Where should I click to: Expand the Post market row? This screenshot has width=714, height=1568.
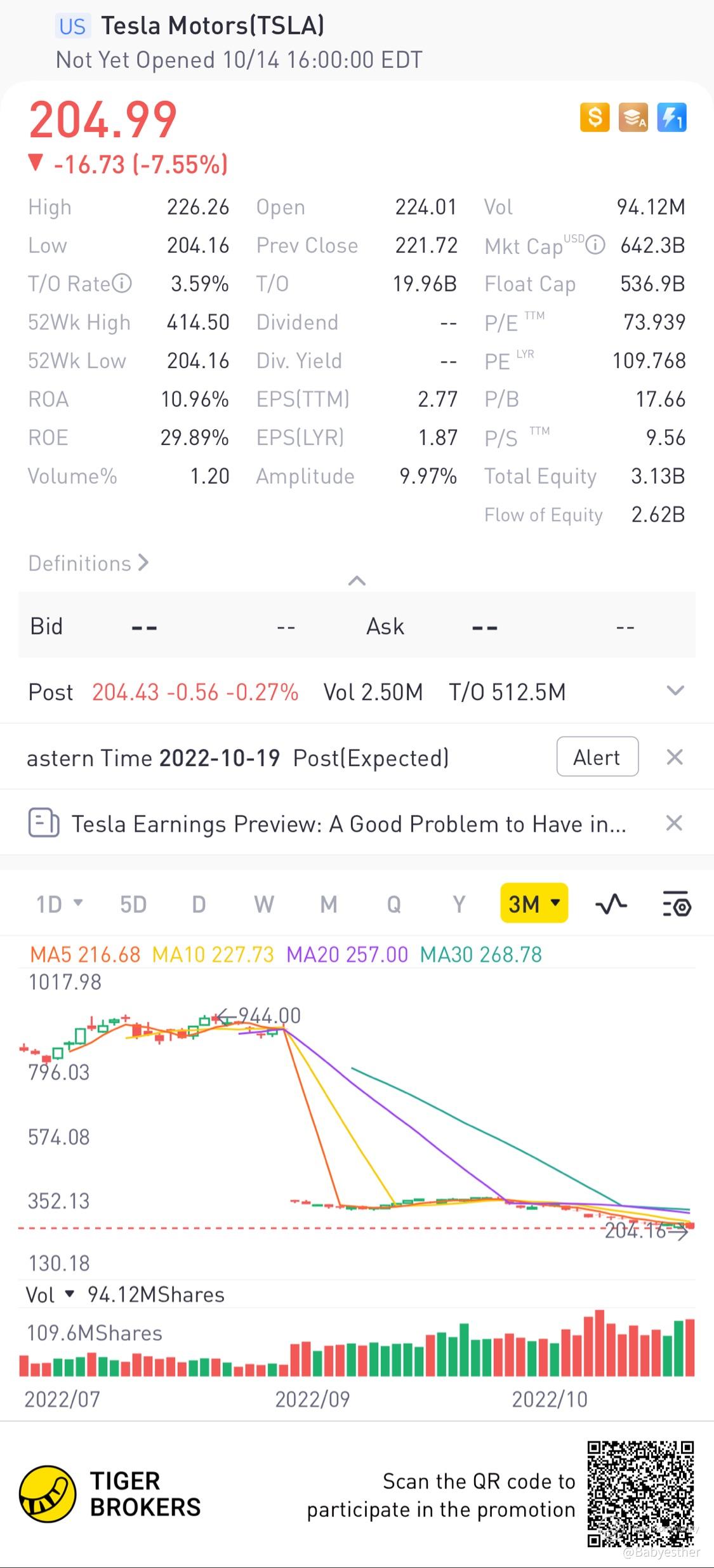tap(675, 691)
